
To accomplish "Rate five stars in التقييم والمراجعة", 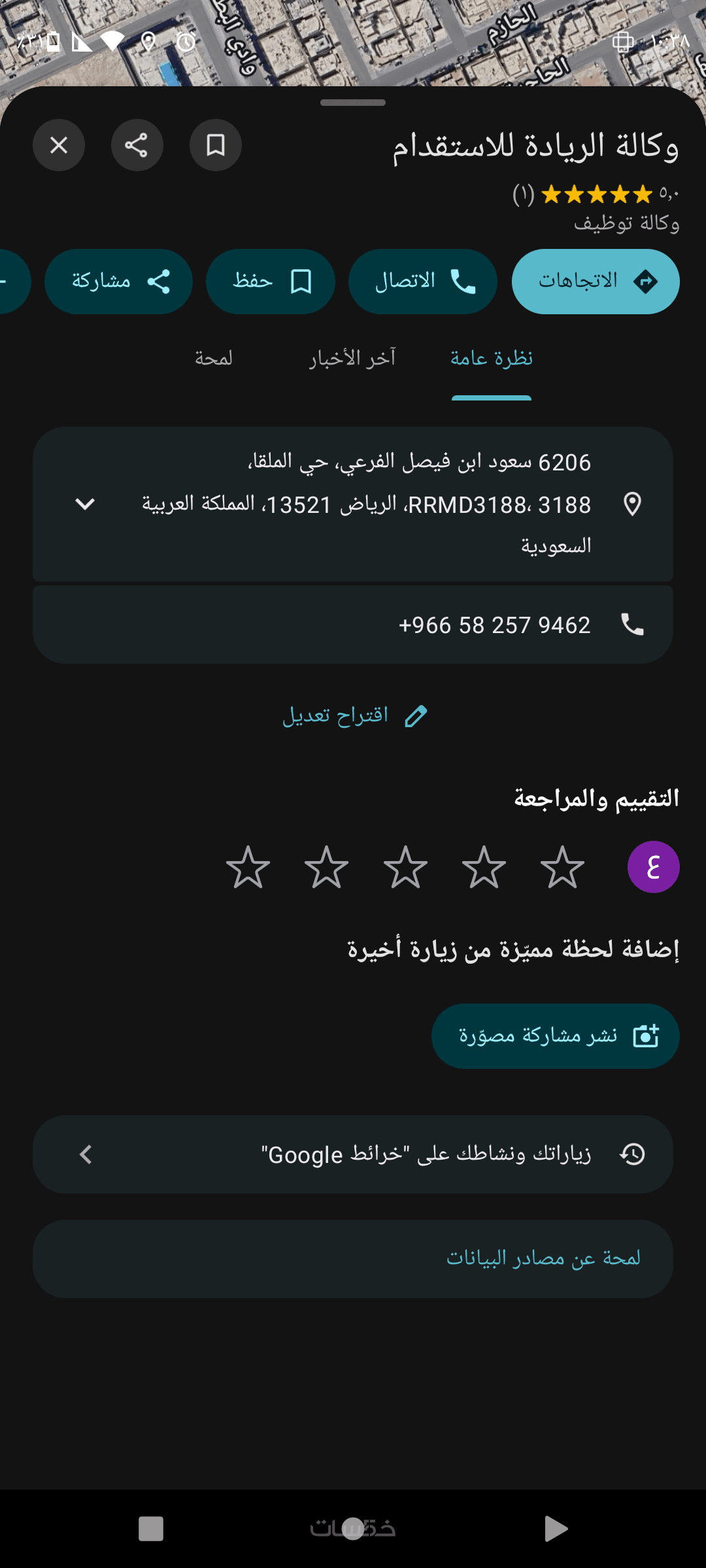I will (248, 867).
